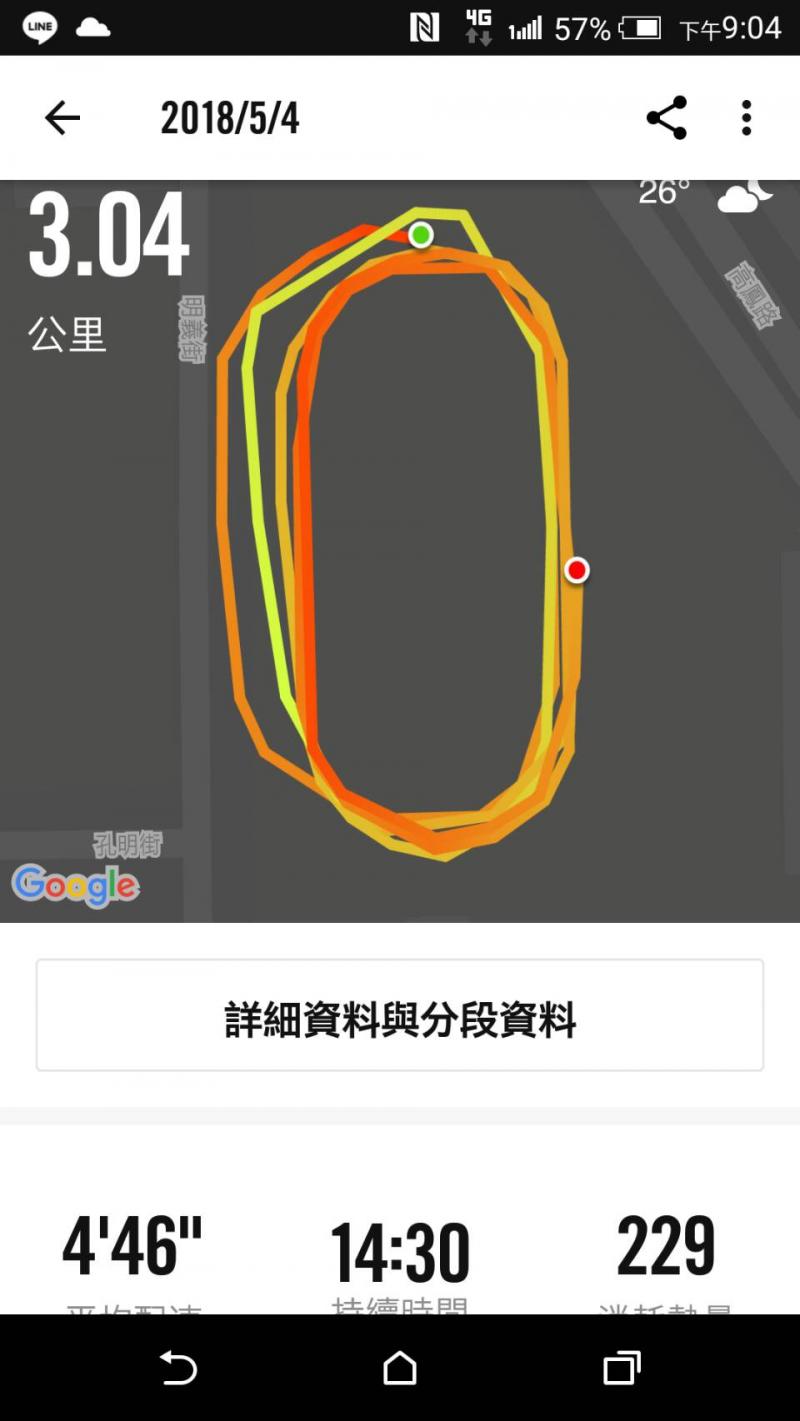Open the three-dot overflow menu
800x1421 pixels.
tap(746, 118)
